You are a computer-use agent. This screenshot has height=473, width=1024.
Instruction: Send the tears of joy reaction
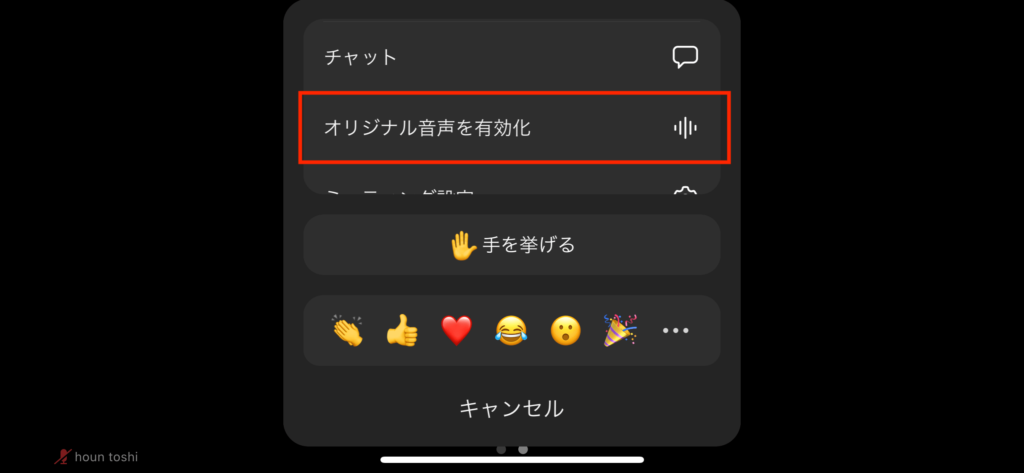[511, 330]
